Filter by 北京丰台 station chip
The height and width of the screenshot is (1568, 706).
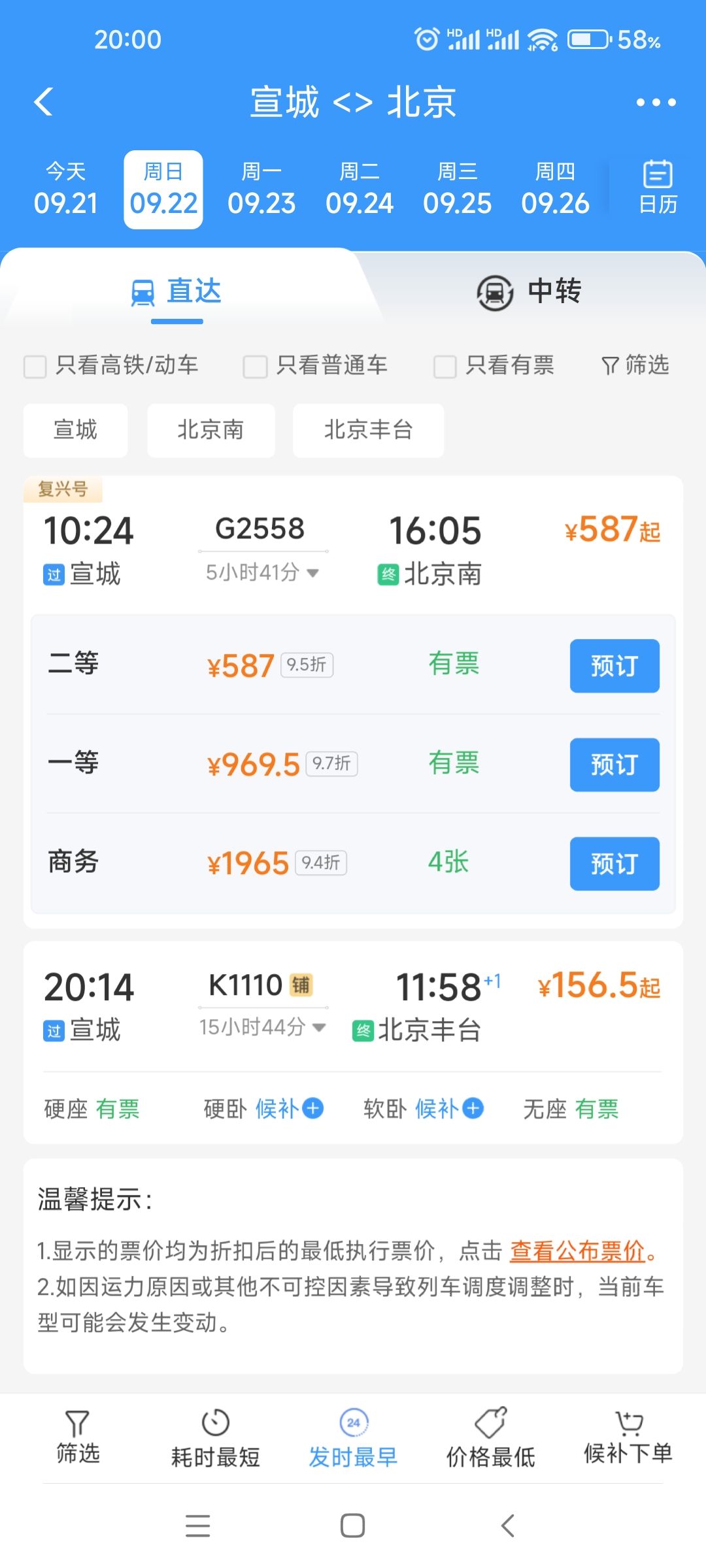[369, 430]
